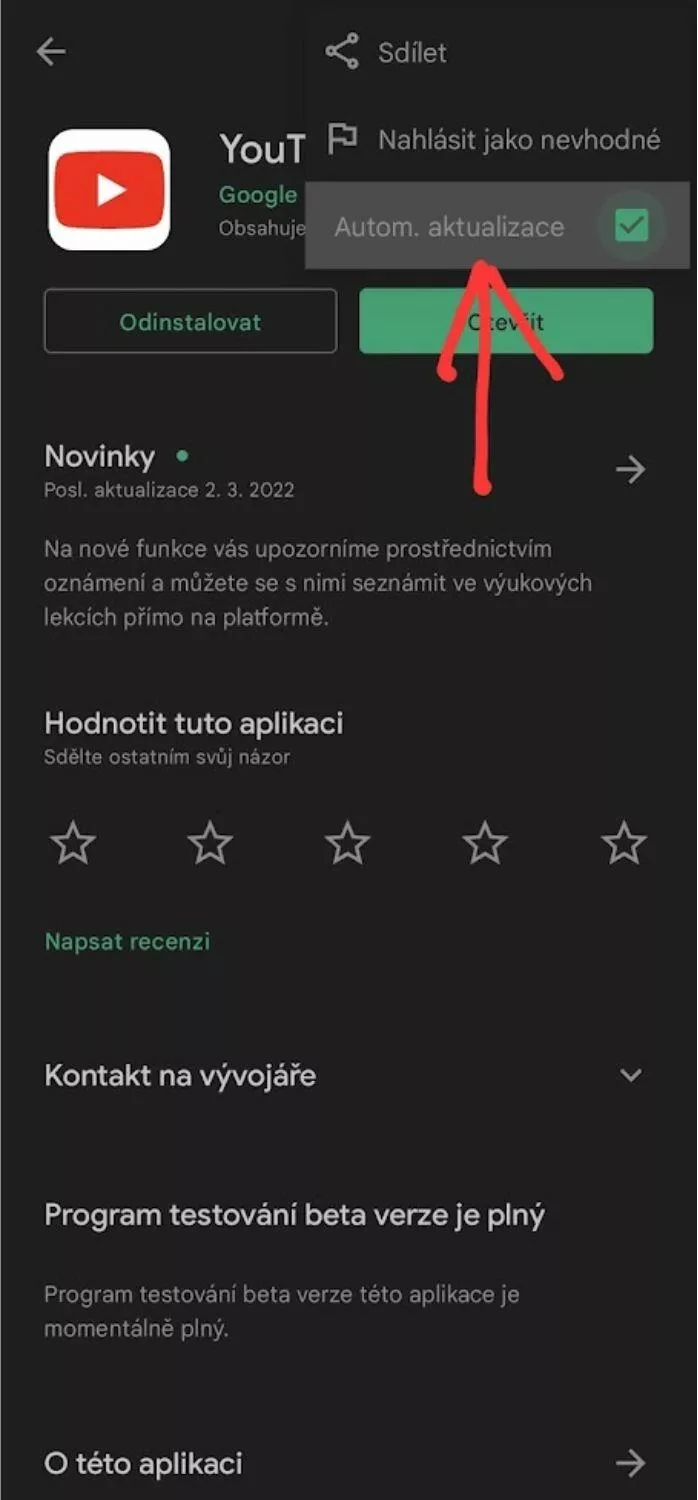Give the app a two-star rating
Image resolution: width=698 pixels, height=1500 pixels.
210,844
